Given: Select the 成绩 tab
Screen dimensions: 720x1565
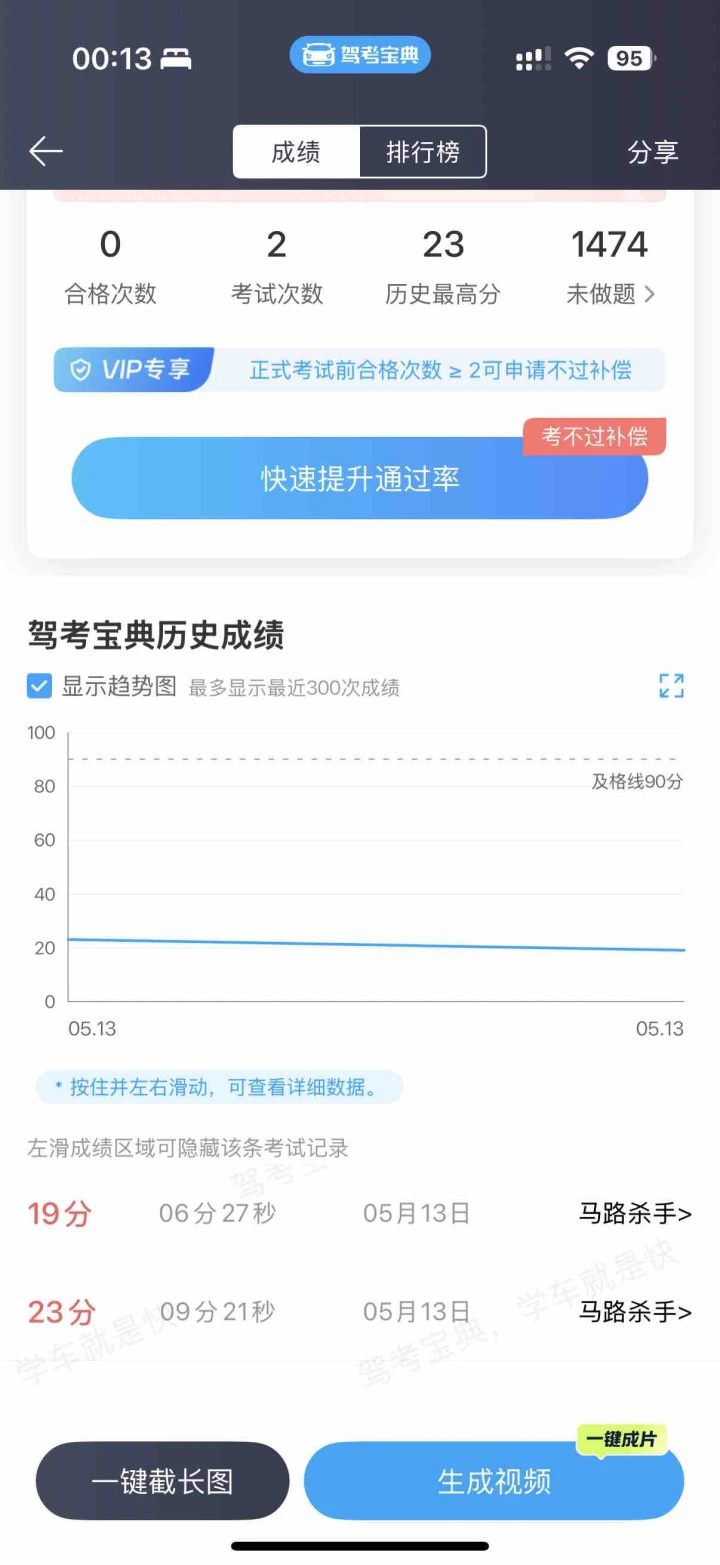Looking at the screenshot, I should point(296,152).
